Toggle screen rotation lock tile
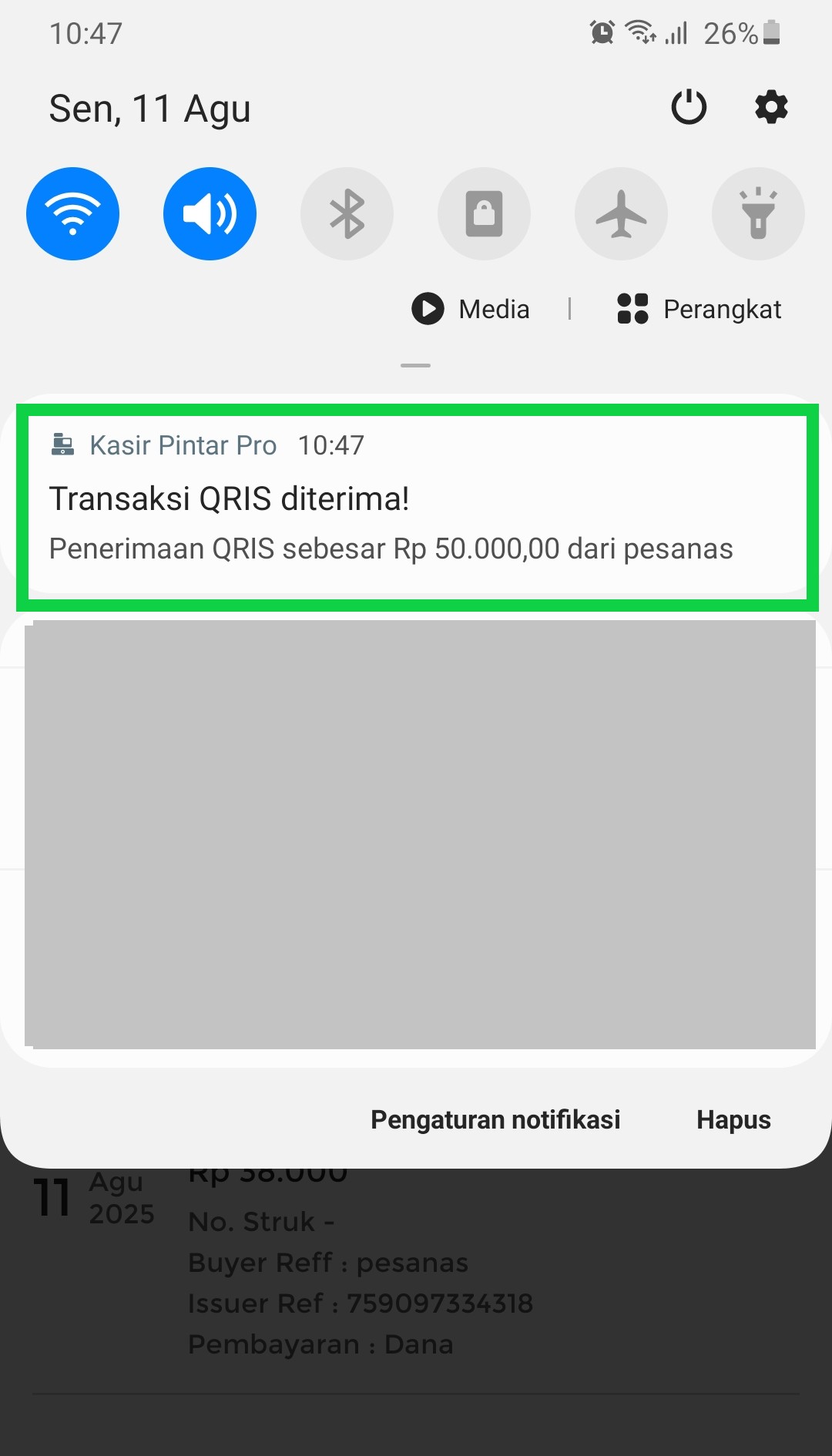 pyautogui.click(x=484, y=213)
